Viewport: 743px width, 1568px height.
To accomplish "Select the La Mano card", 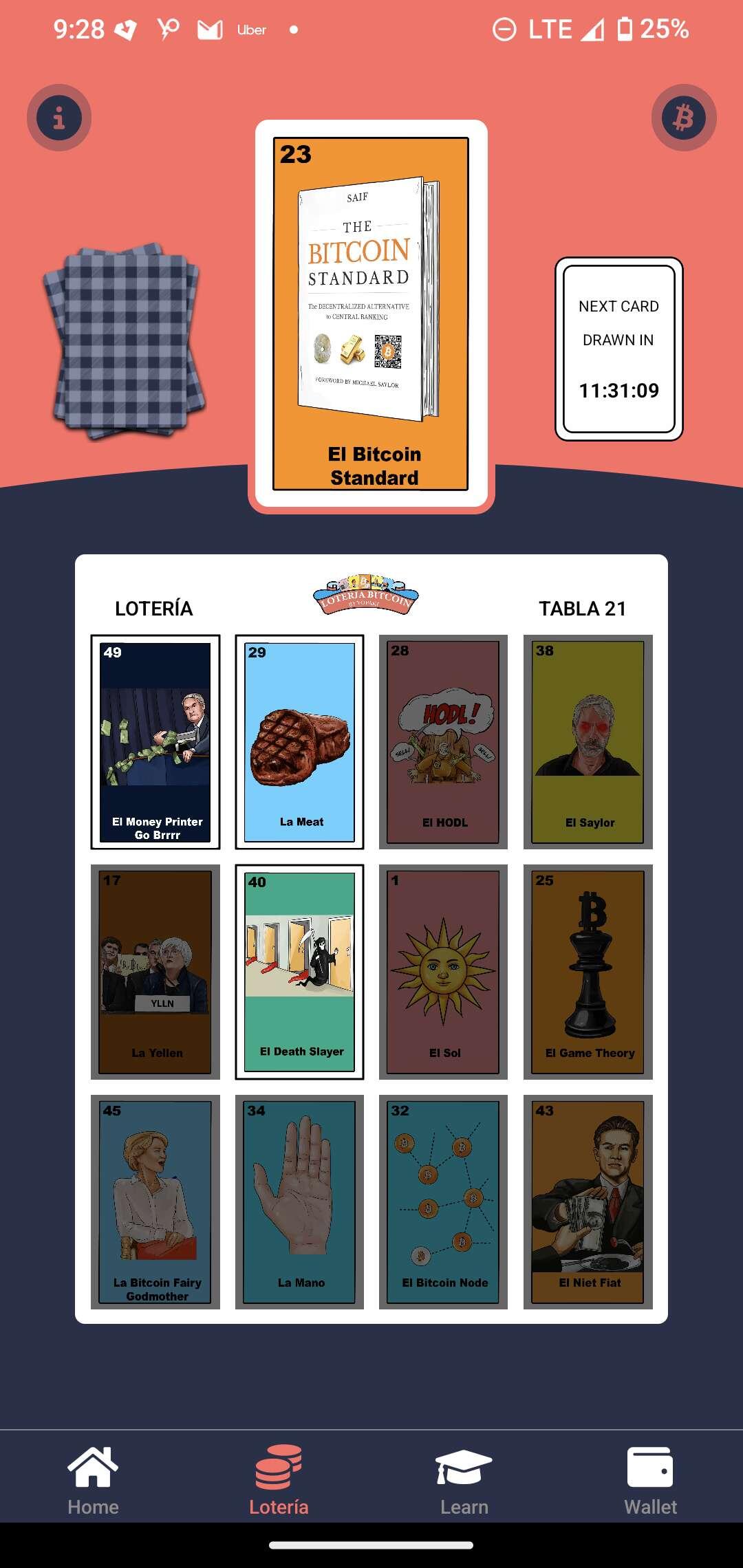I will pyautogui.click(x=299, y=1202).
